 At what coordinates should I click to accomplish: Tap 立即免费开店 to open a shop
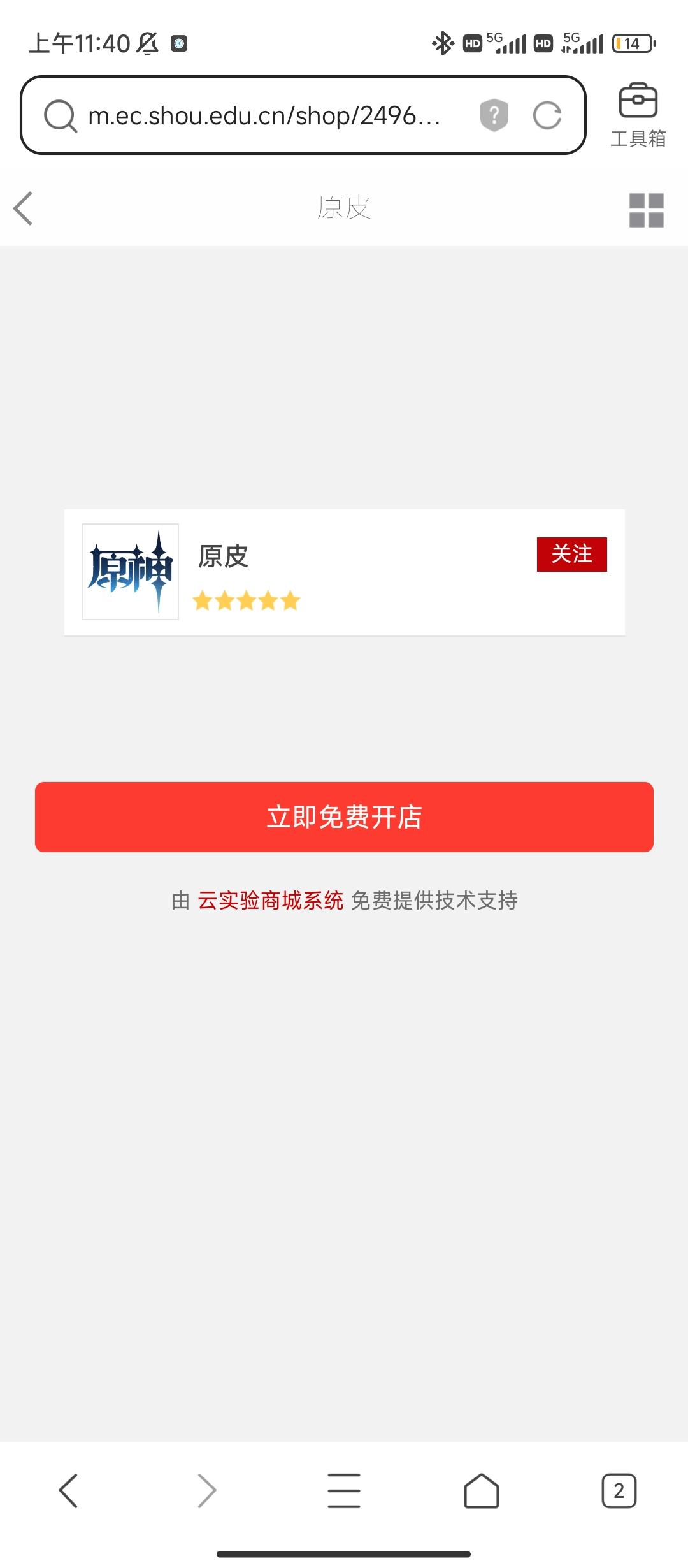tap(344, 817)
